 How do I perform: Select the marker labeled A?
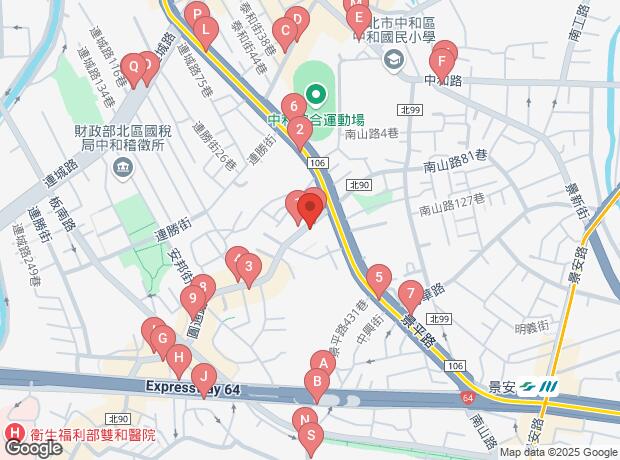pyautogui.click(x=321, y=363)
